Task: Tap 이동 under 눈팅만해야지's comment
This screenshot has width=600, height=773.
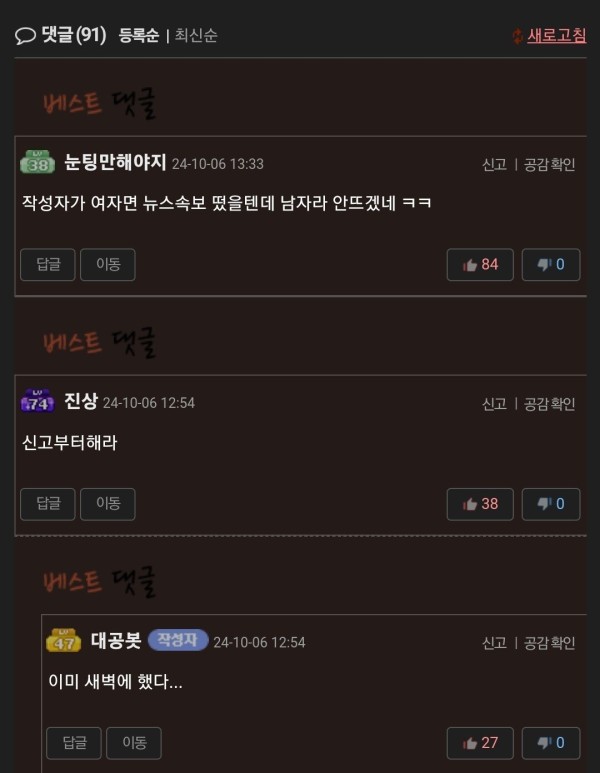Action: click(x=108, y=265)
